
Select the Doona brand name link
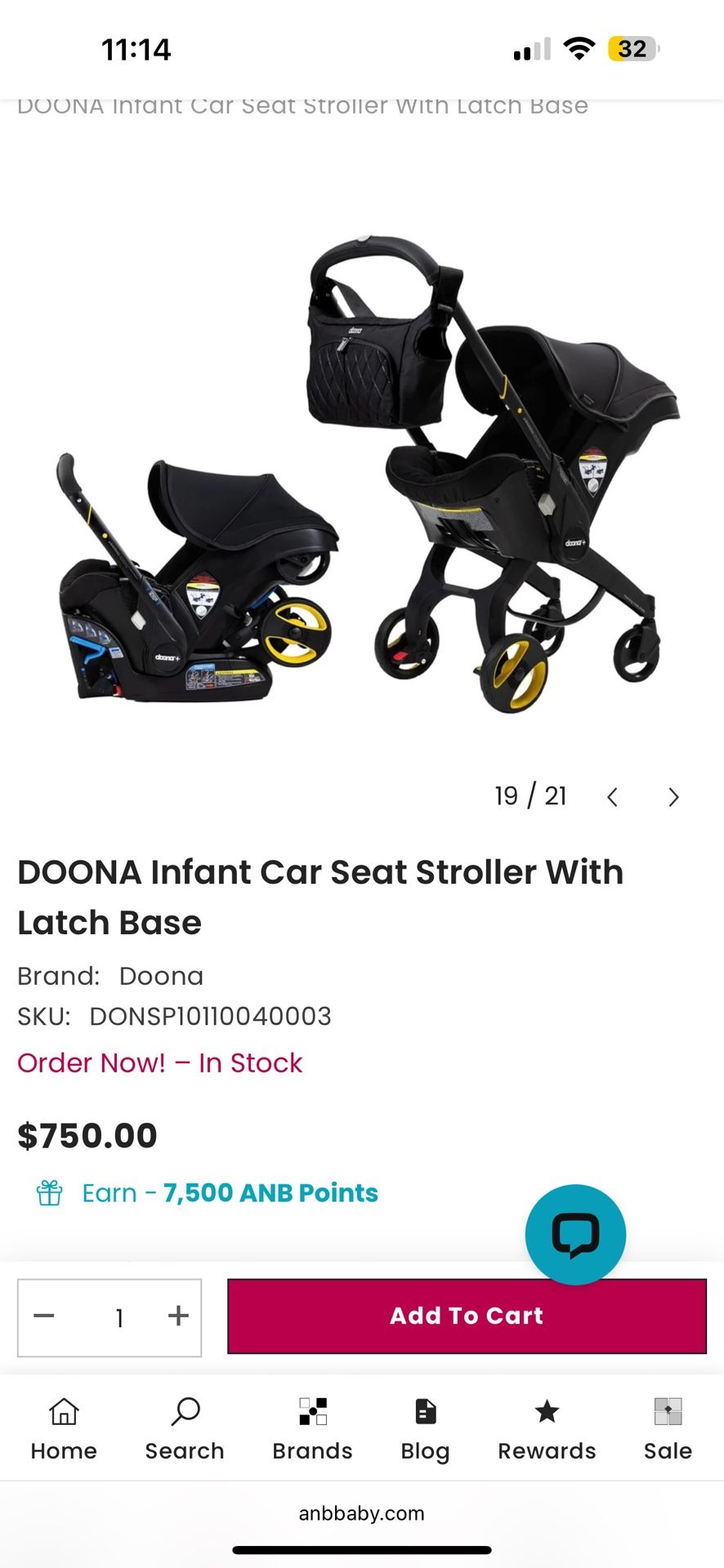[161, 975]
